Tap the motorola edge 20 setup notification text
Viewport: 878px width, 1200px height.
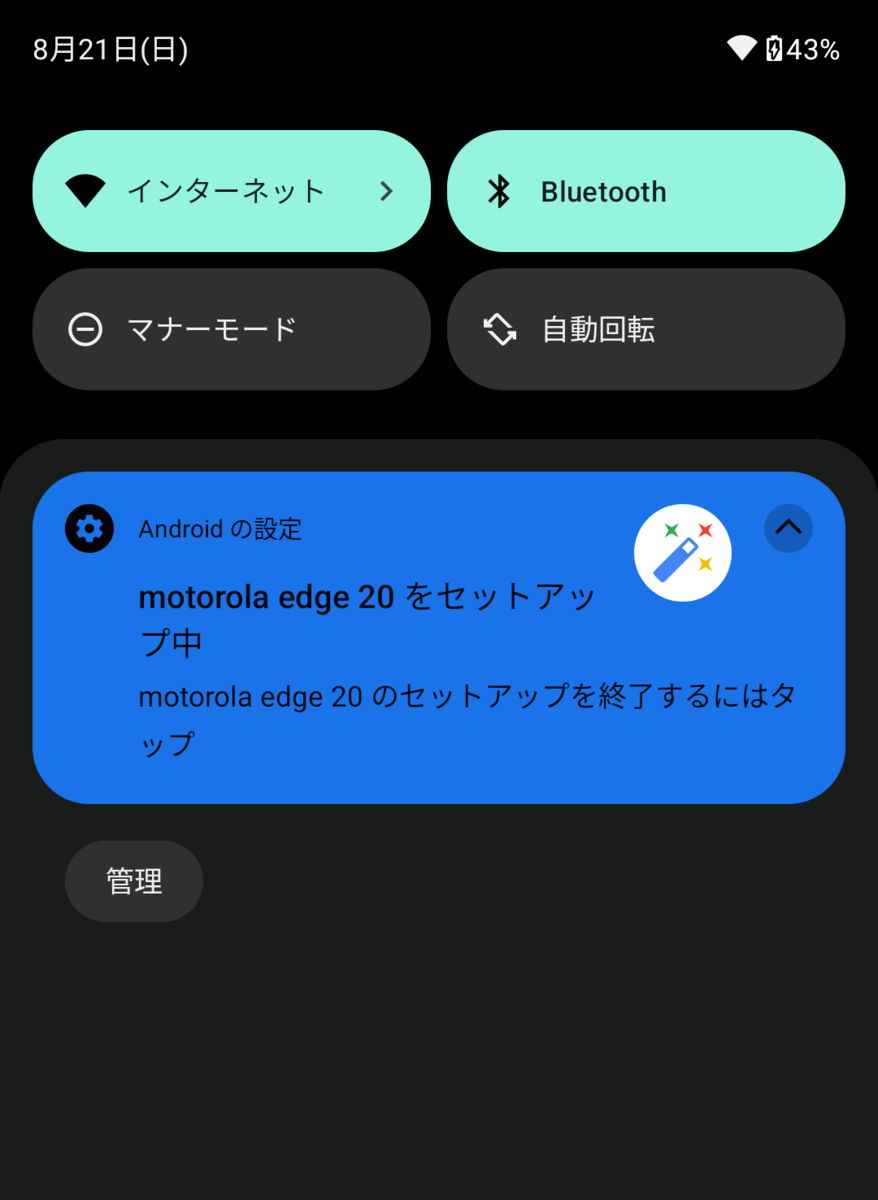click(x=367, y=618)
